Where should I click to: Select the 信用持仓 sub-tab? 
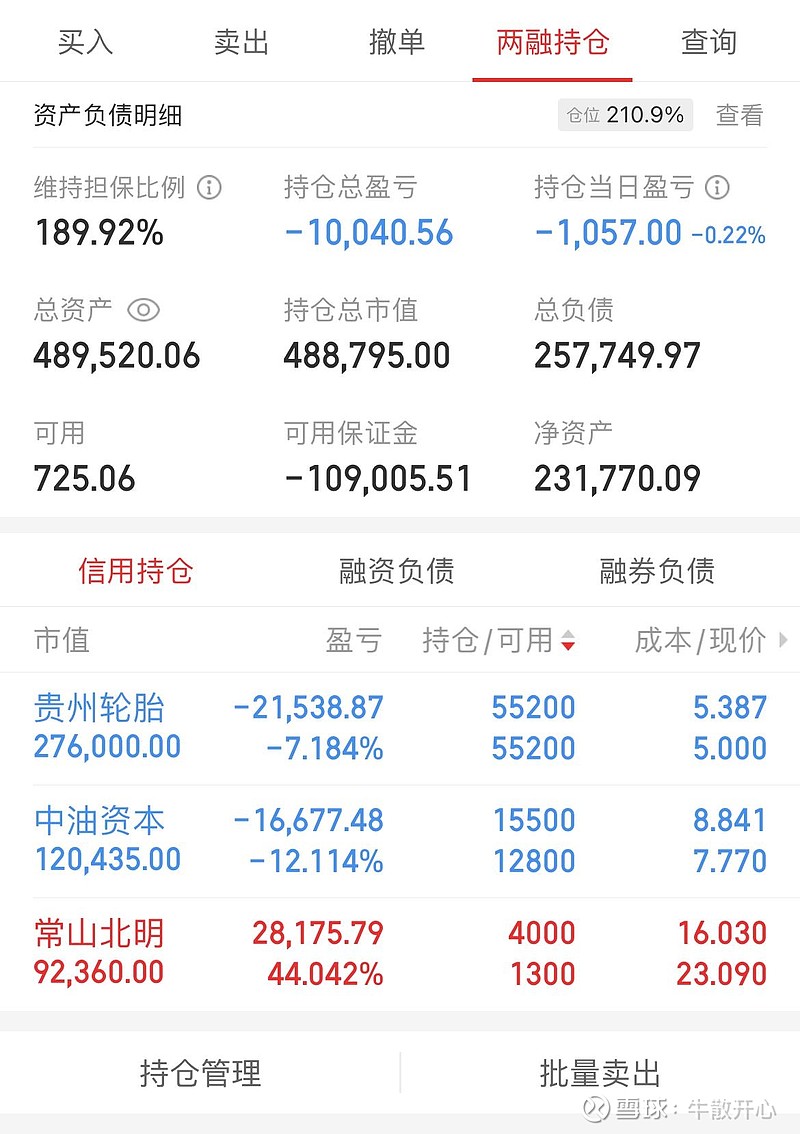coord(137,571)
